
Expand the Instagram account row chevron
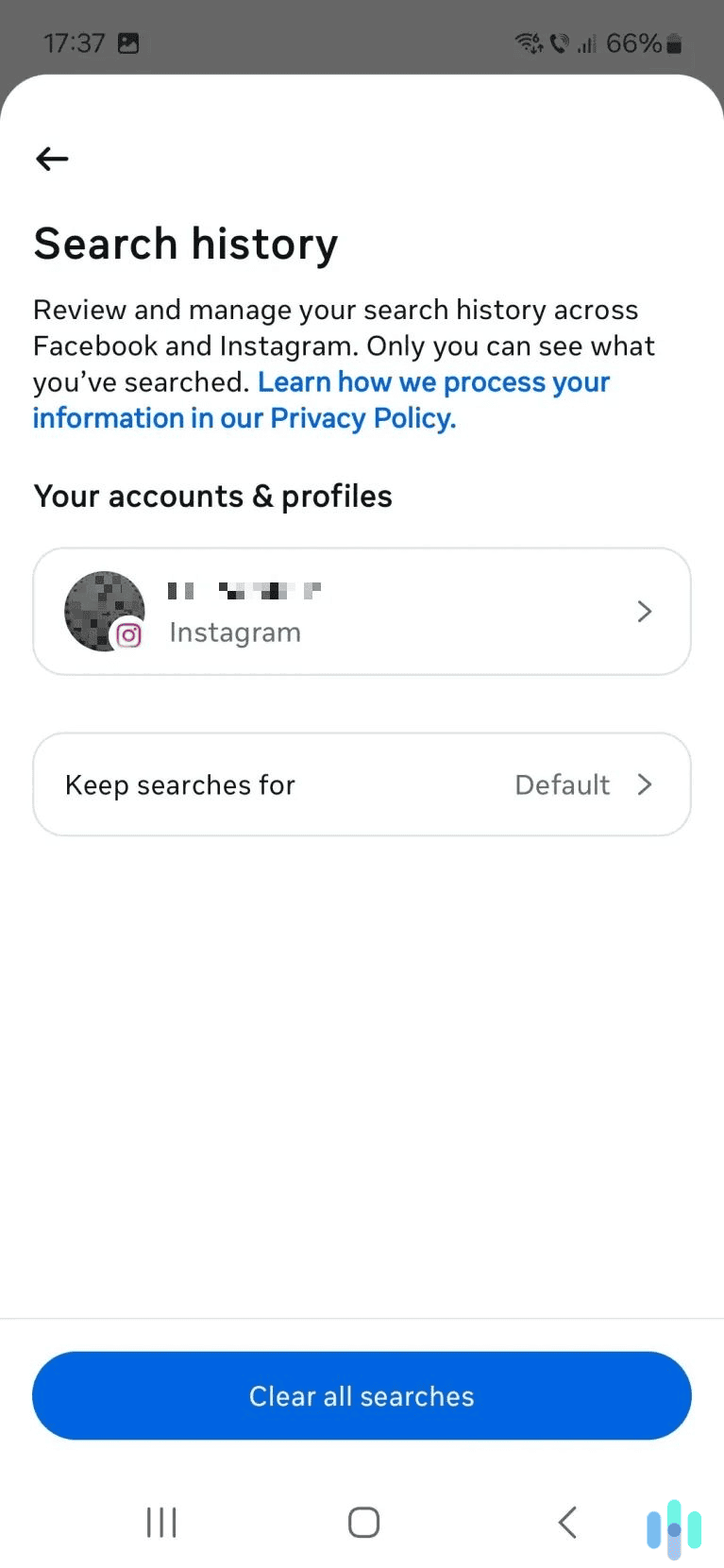click(x=645, y=611)
